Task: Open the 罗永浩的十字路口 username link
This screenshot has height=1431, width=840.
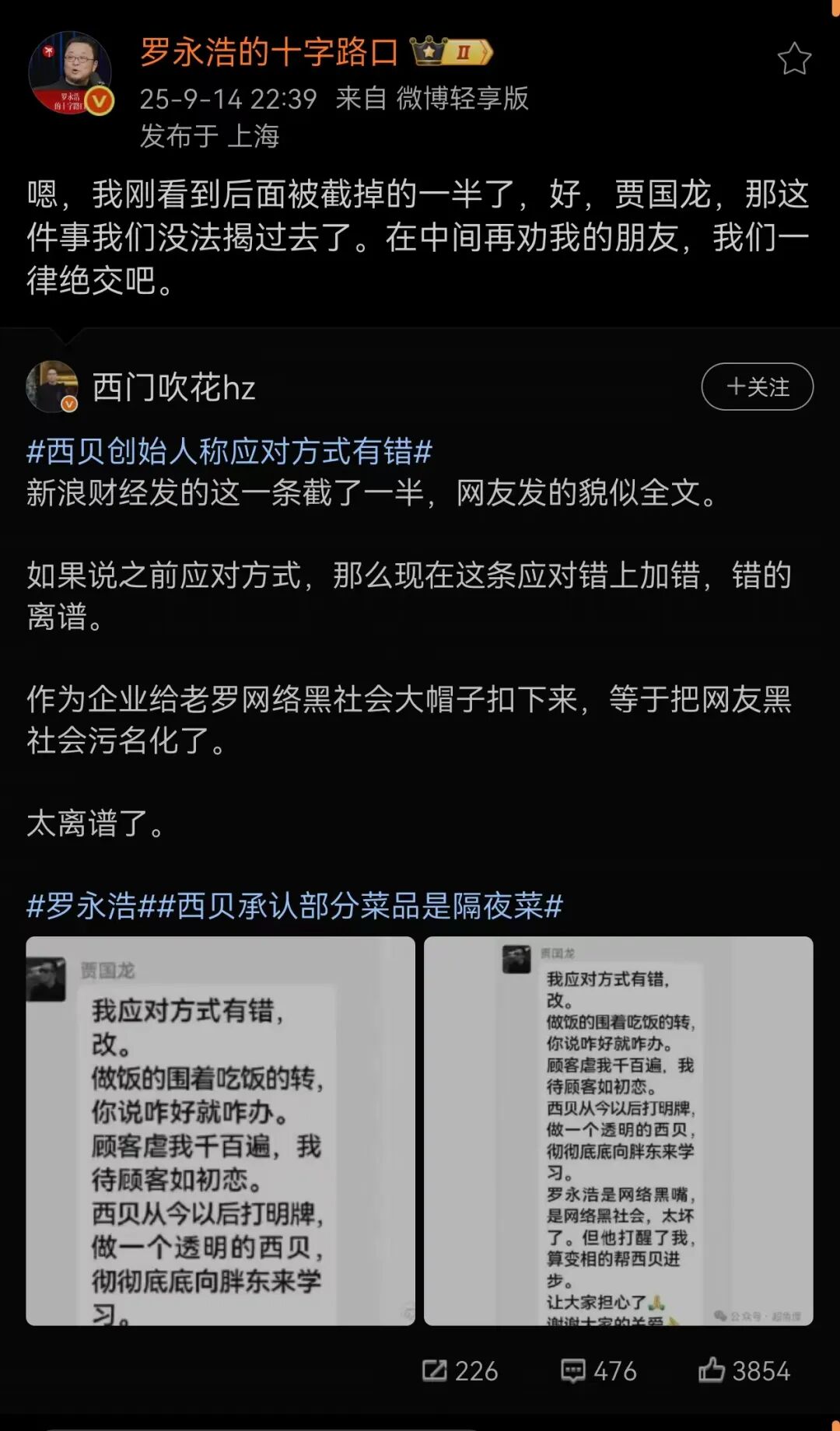Action: pos(269,52)
